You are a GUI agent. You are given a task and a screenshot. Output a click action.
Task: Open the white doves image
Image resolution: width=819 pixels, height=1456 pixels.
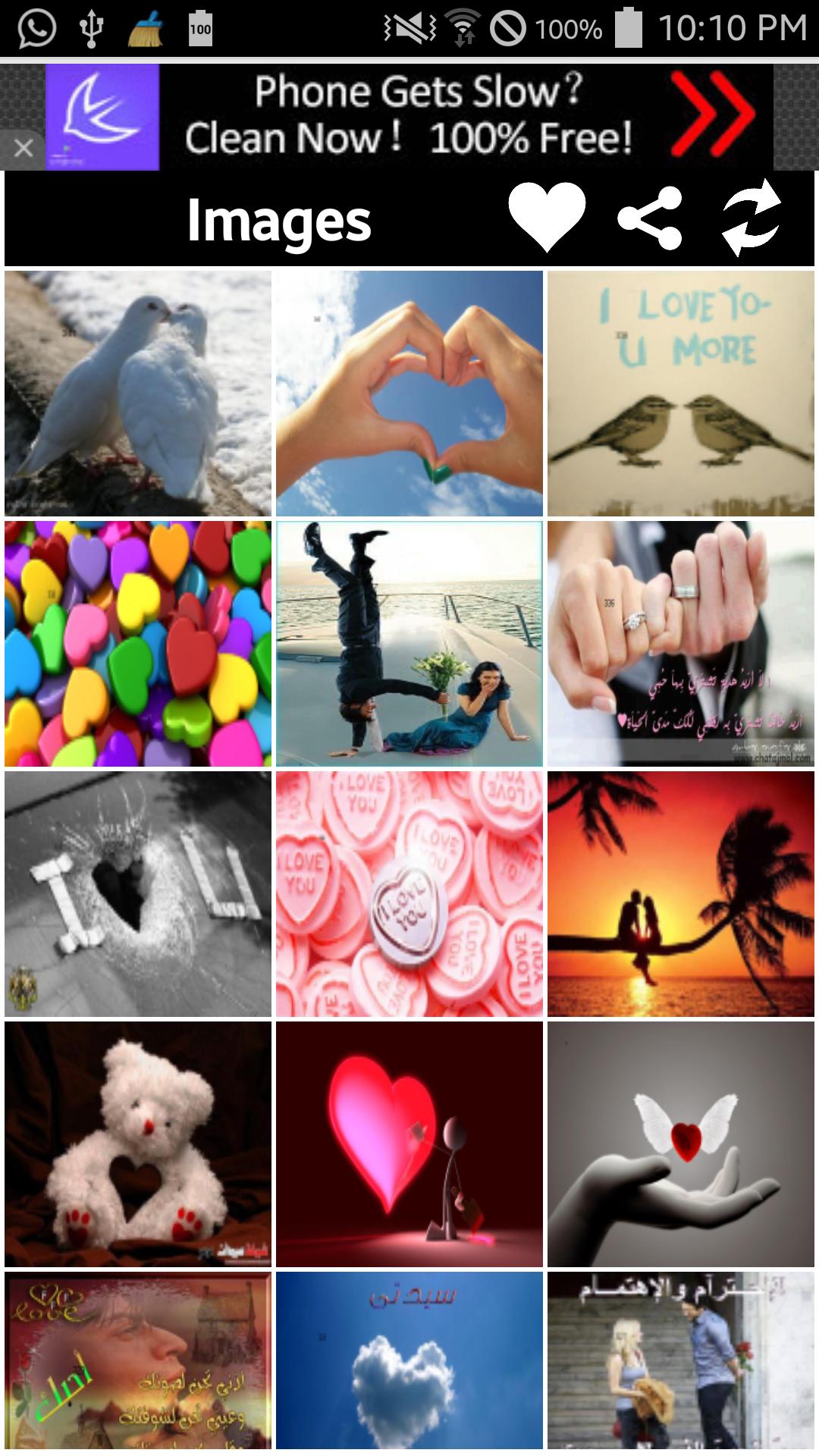coord(138,394)
